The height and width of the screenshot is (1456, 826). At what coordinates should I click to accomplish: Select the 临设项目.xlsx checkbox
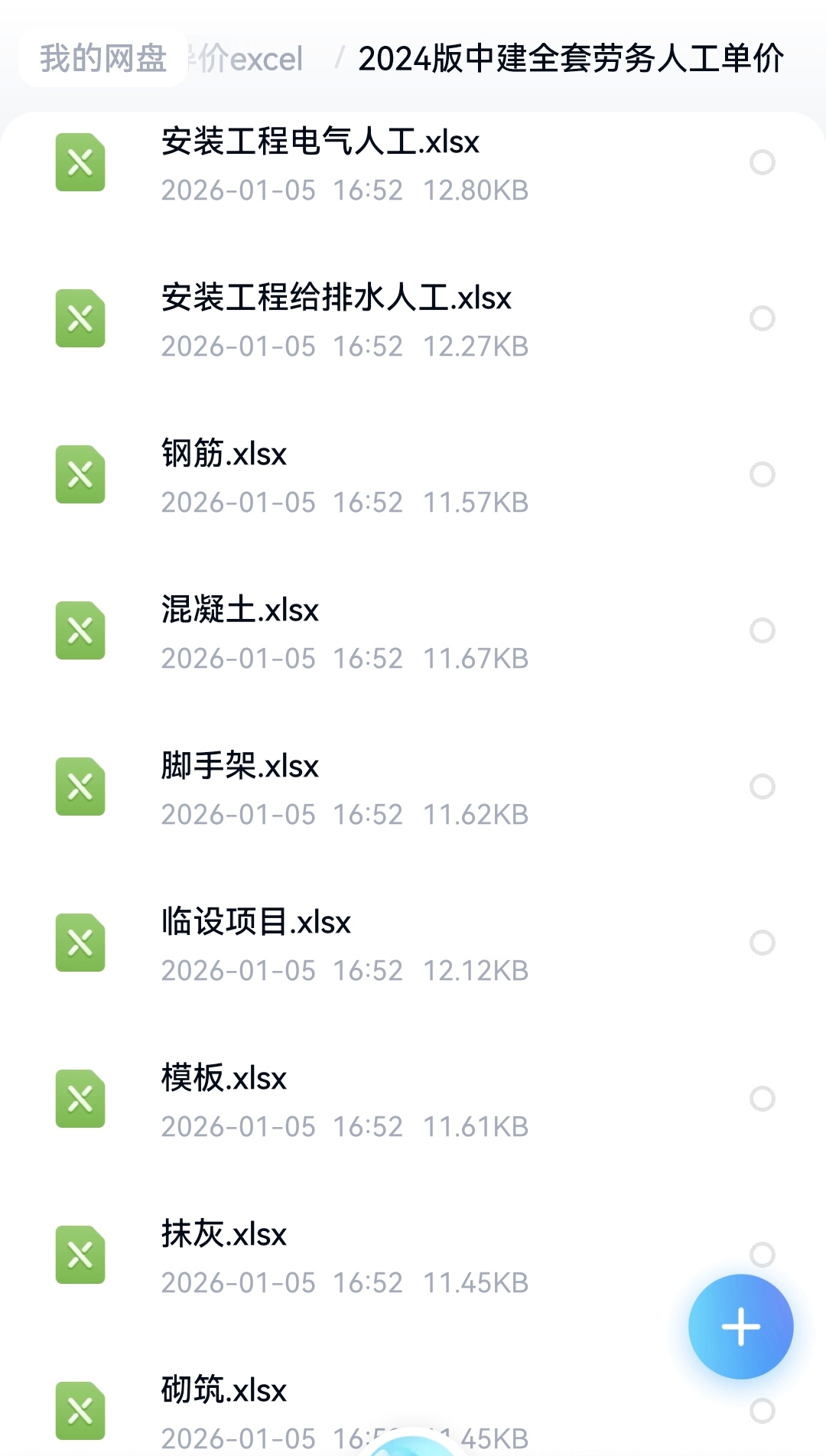763,943
